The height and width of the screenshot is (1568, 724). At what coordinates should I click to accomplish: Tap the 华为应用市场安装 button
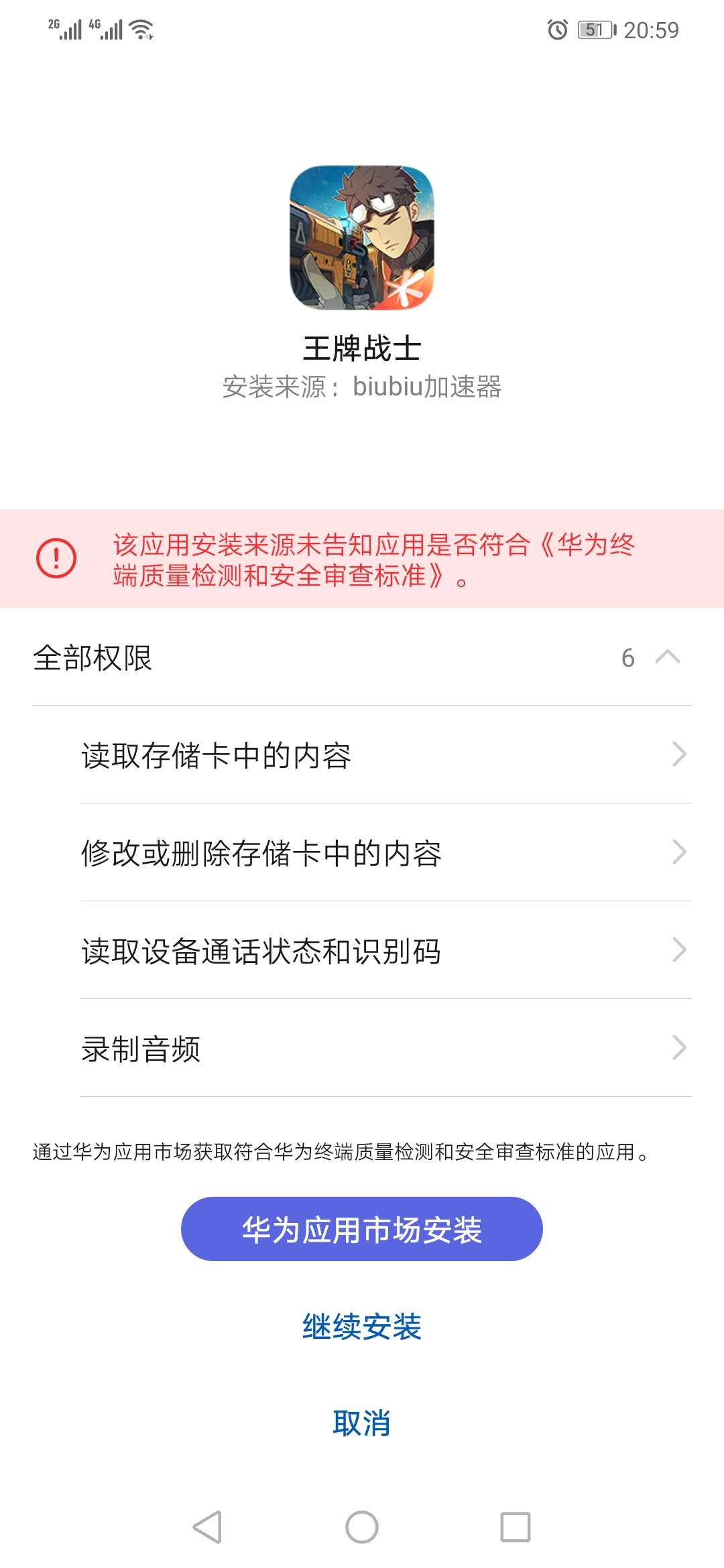coord(361,1230)
